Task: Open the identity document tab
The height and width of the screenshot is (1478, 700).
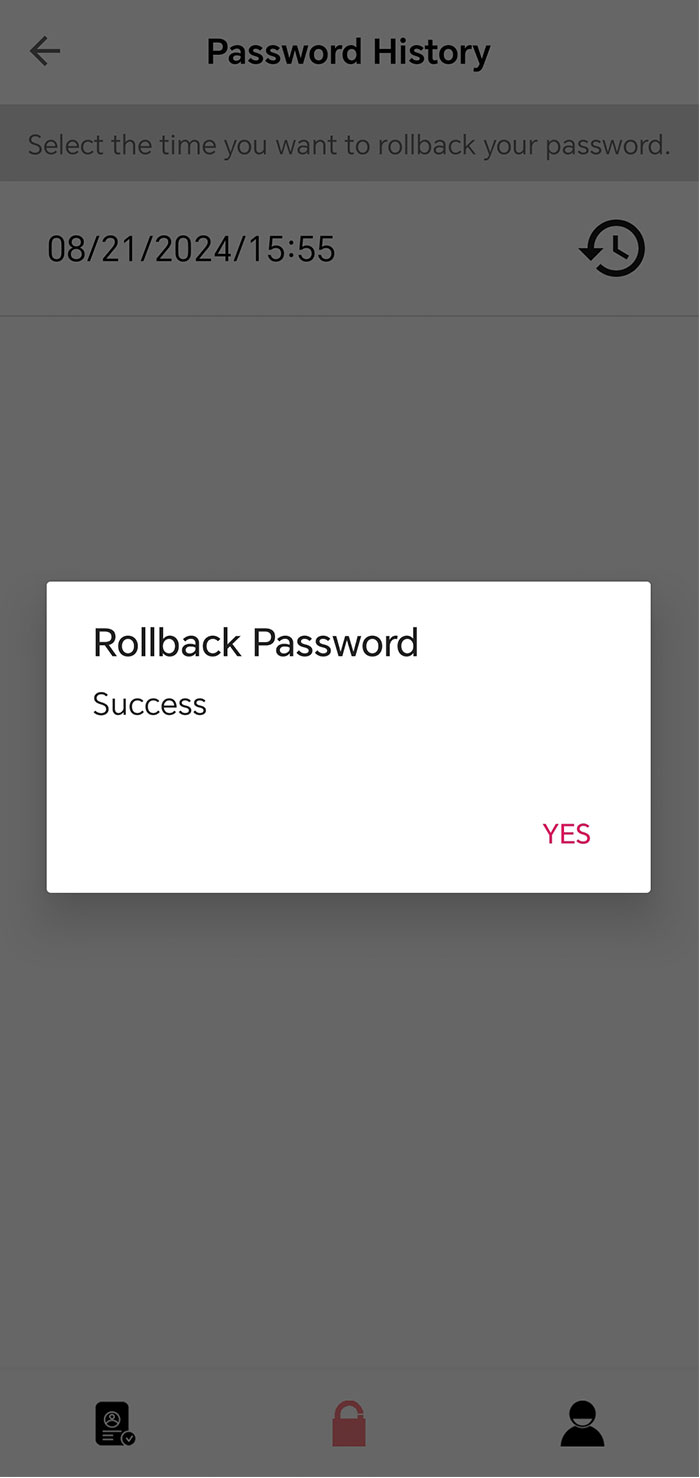Action: [115, 1423]
